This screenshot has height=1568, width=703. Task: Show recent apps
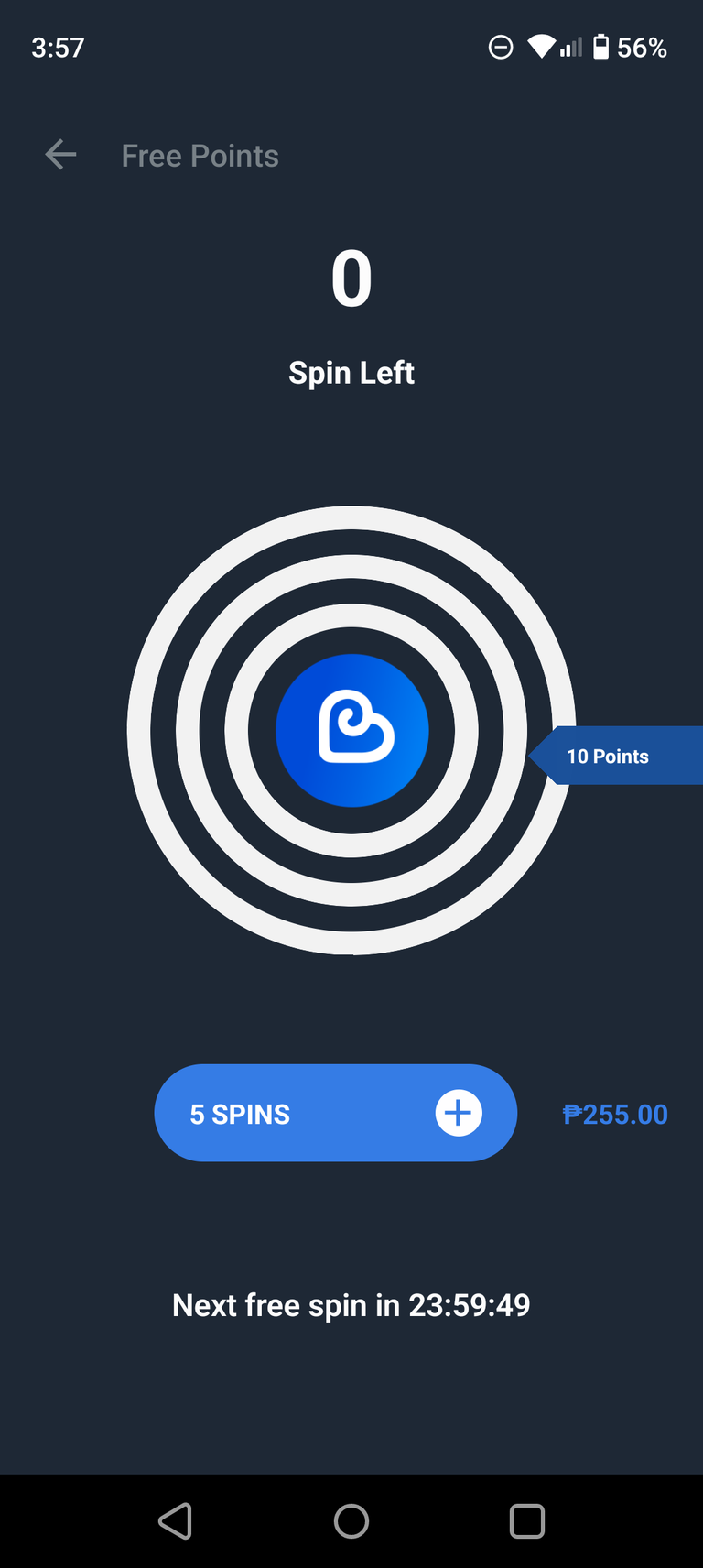pos(526,1521)
